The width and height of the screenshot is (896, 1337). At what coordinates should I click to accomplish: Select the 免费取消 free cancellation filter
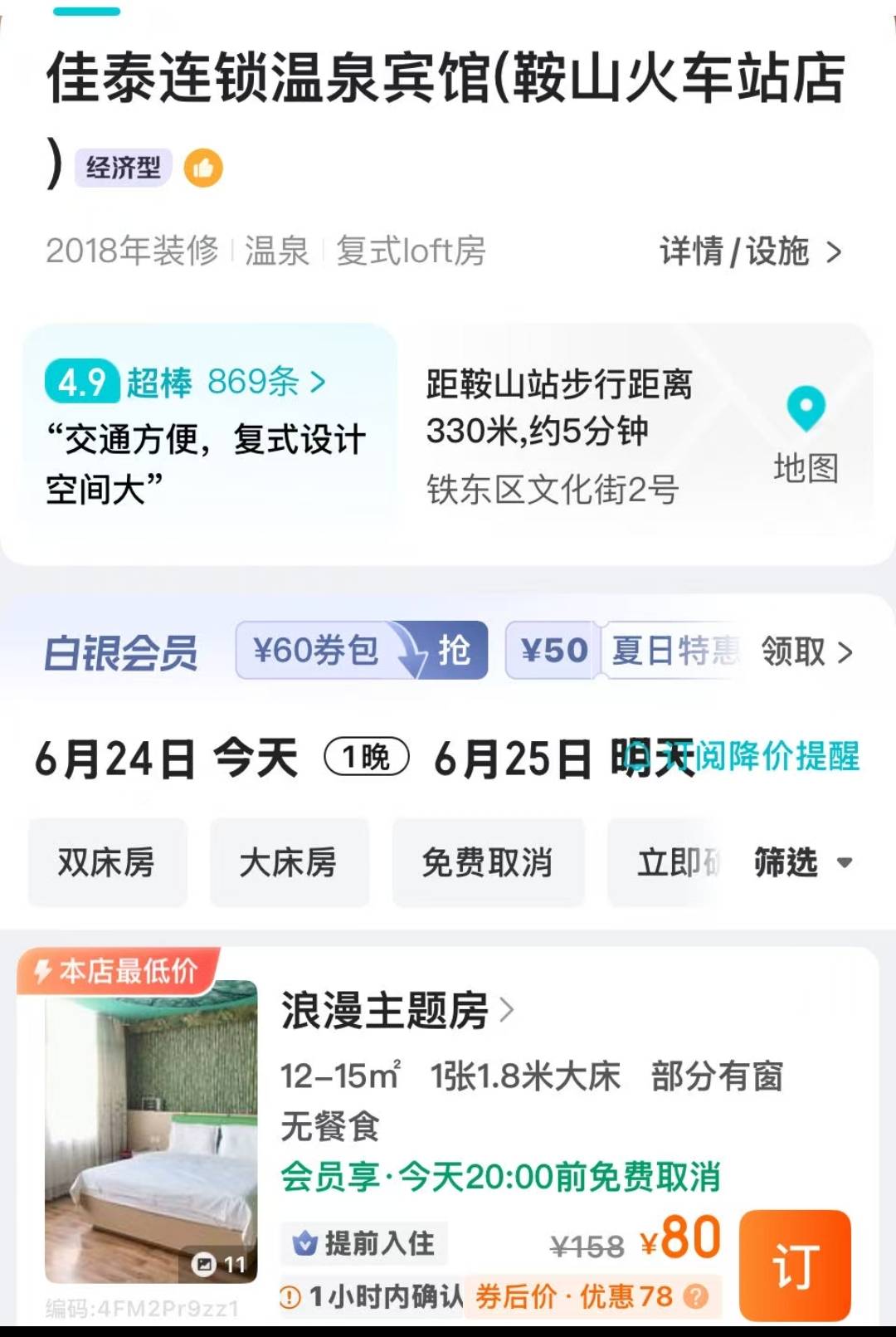(488, 862)
